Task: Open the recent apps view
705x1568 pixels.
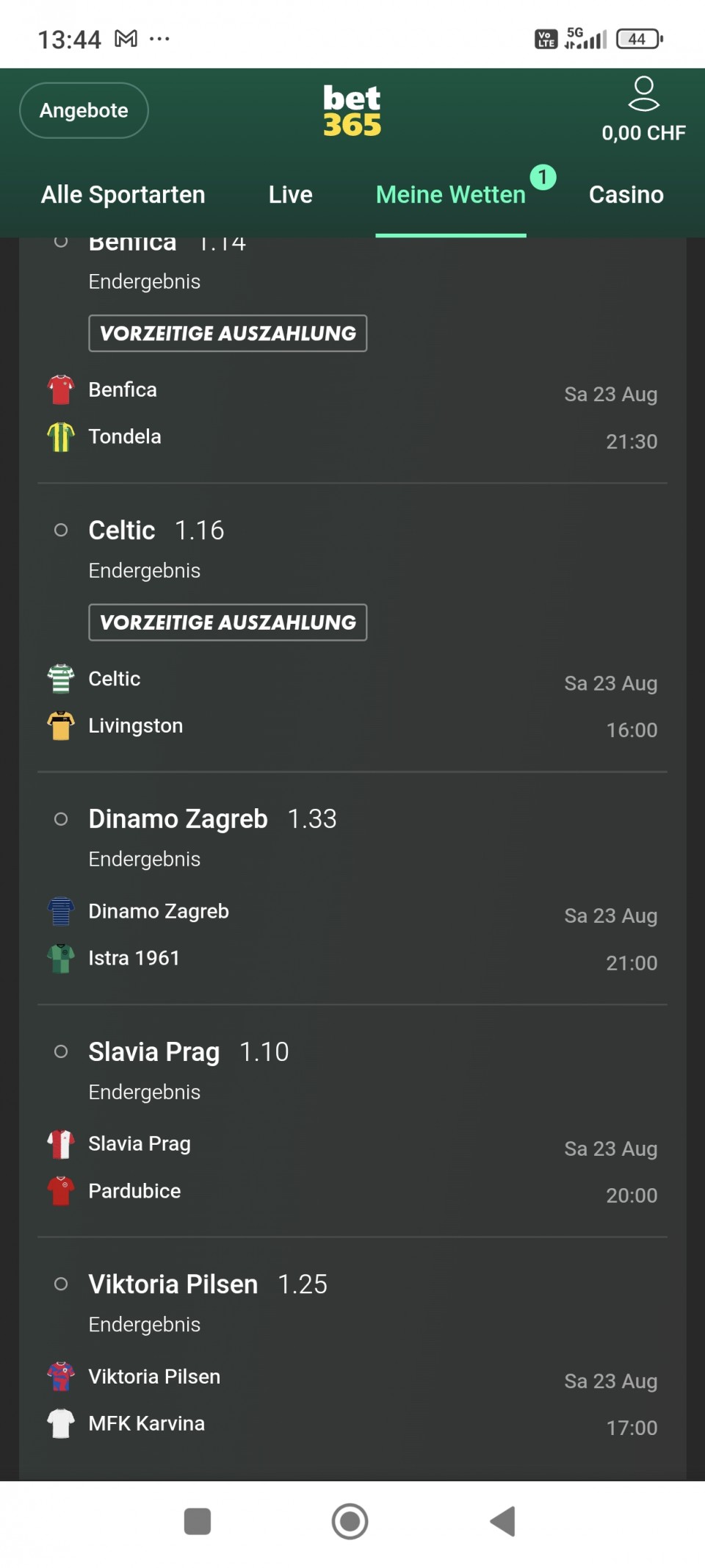Action: (197, 1521)
